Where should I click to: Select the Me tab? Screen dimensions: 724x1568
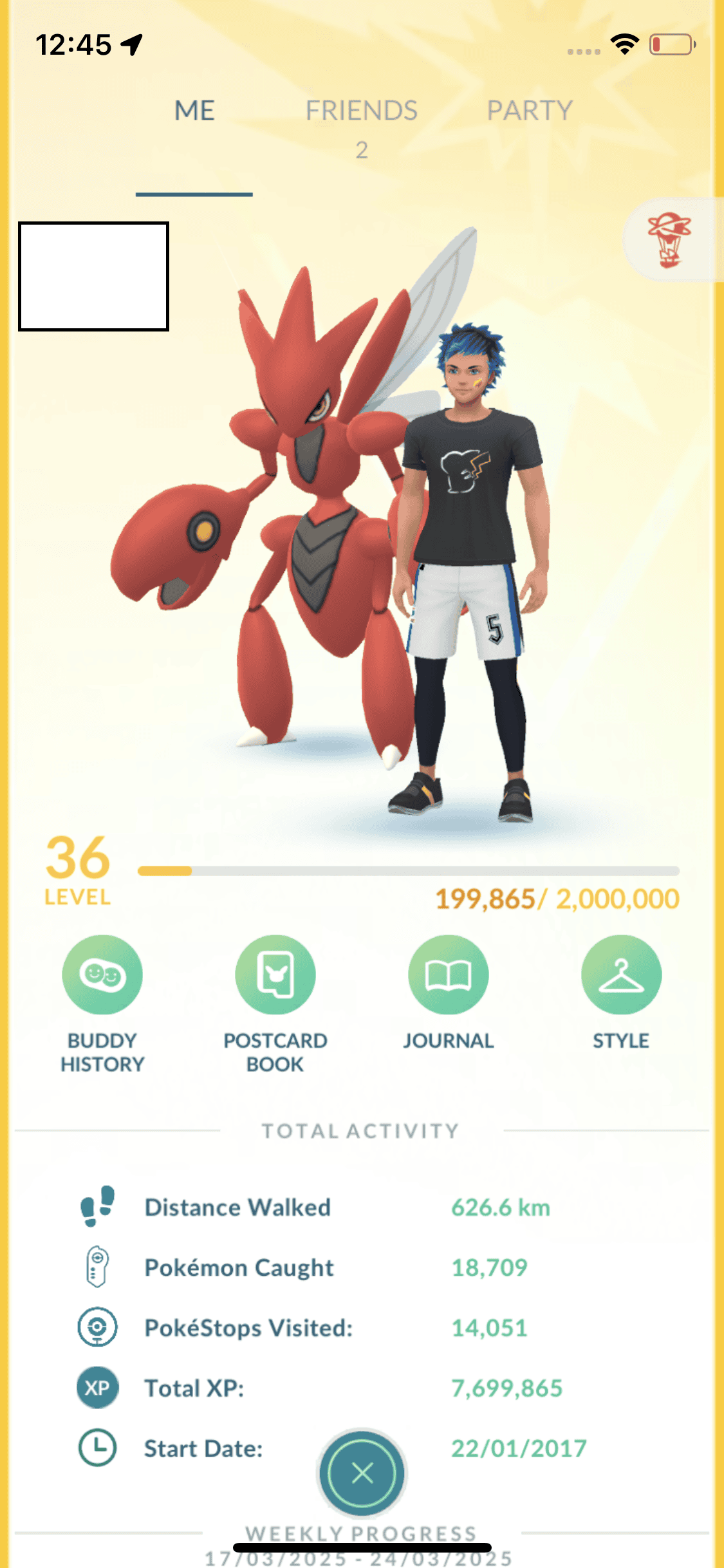(x=194, y=111)
